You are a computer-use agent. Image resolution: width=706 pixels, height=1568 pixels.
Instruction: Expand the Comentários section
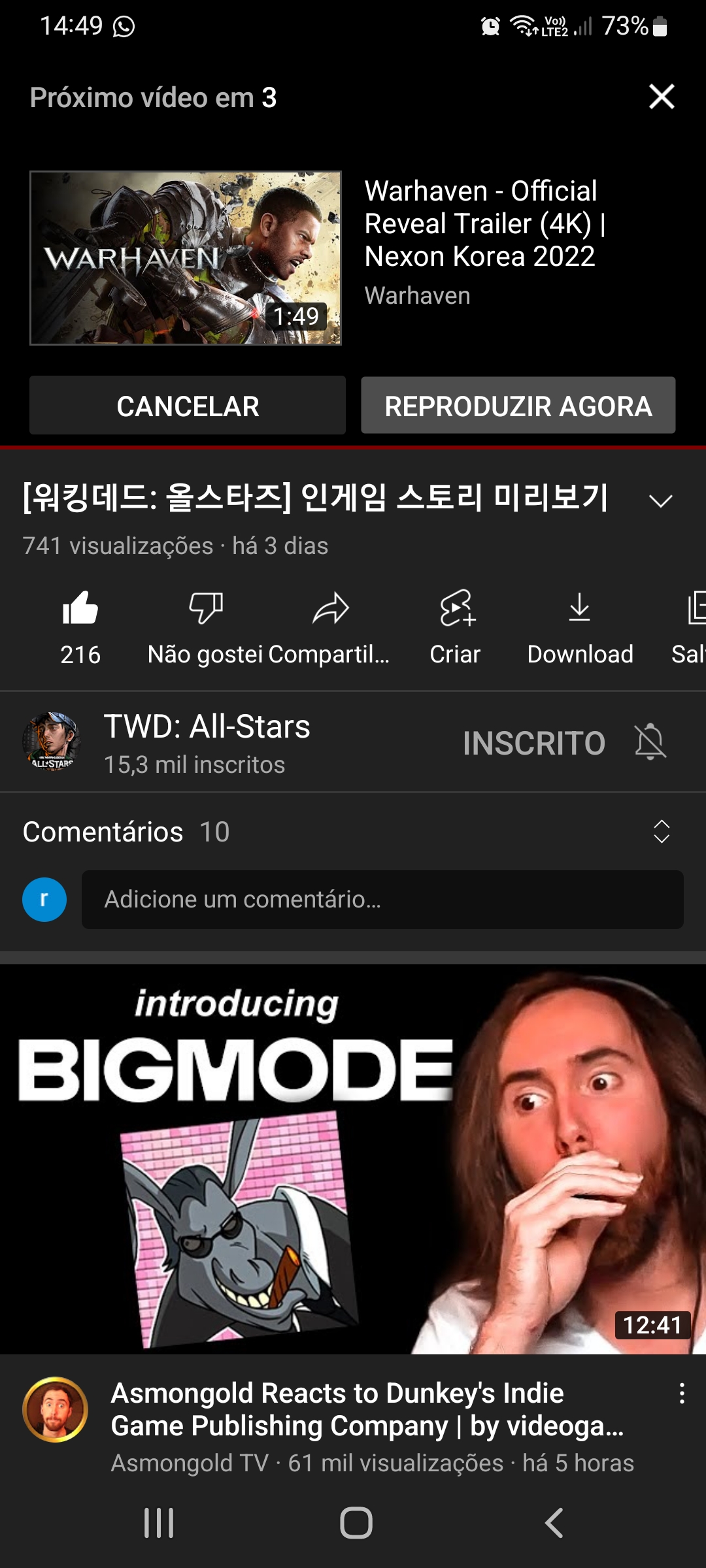662,832
